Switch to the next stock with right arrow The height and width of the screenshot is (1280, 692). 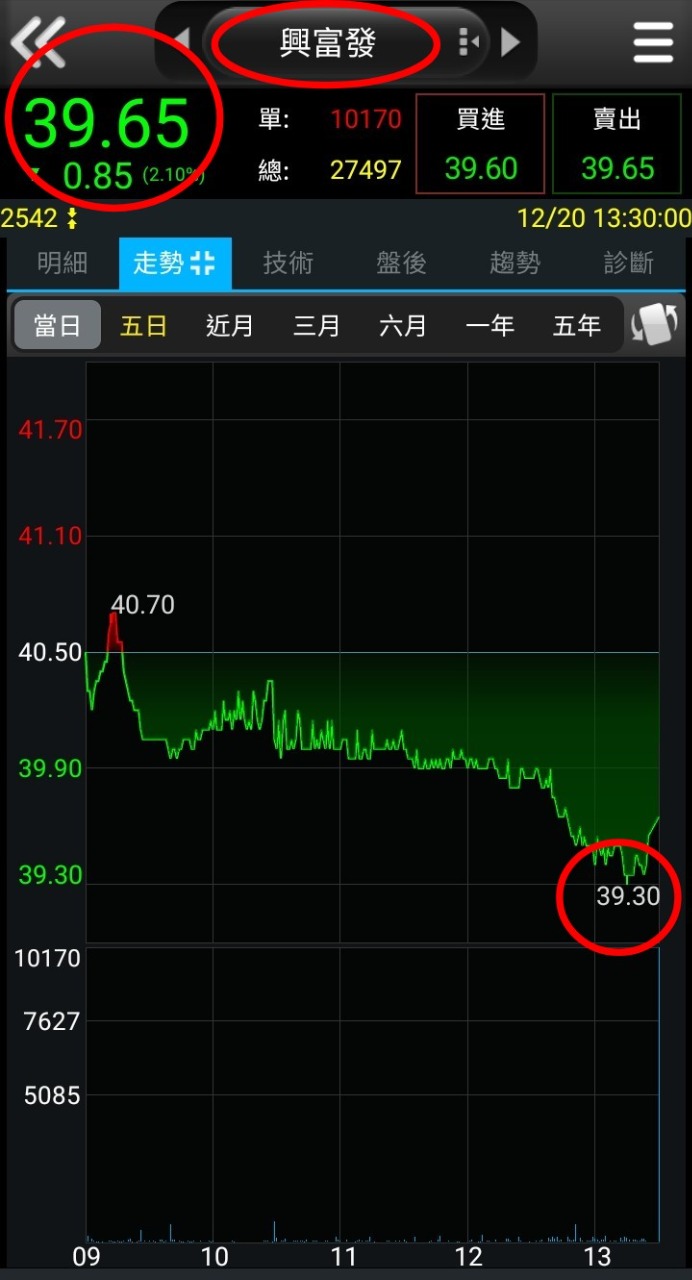click(x=511, y=42)
